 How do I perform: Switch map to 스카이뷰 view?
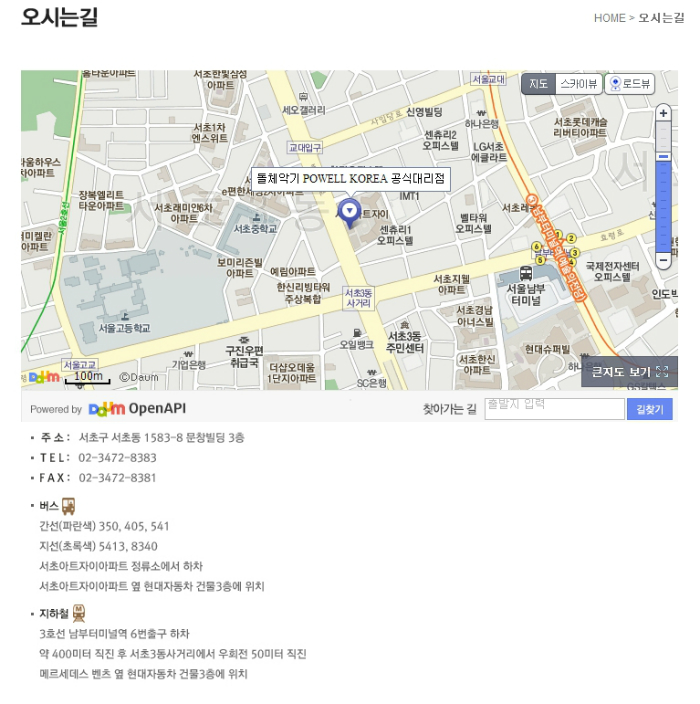click(578, 84)
